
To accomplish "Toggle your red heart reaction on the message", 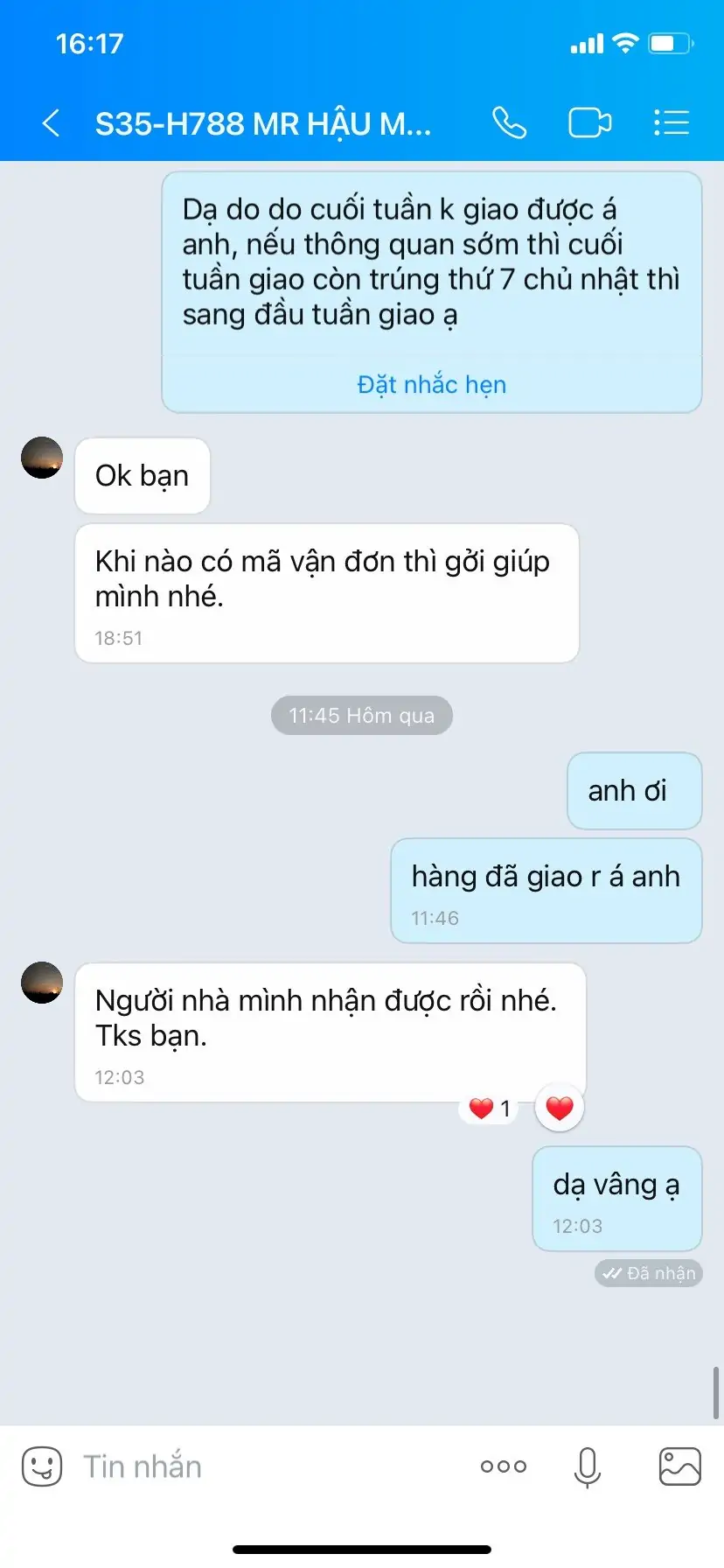I will pyautogui.click(x=559, y=1107).
